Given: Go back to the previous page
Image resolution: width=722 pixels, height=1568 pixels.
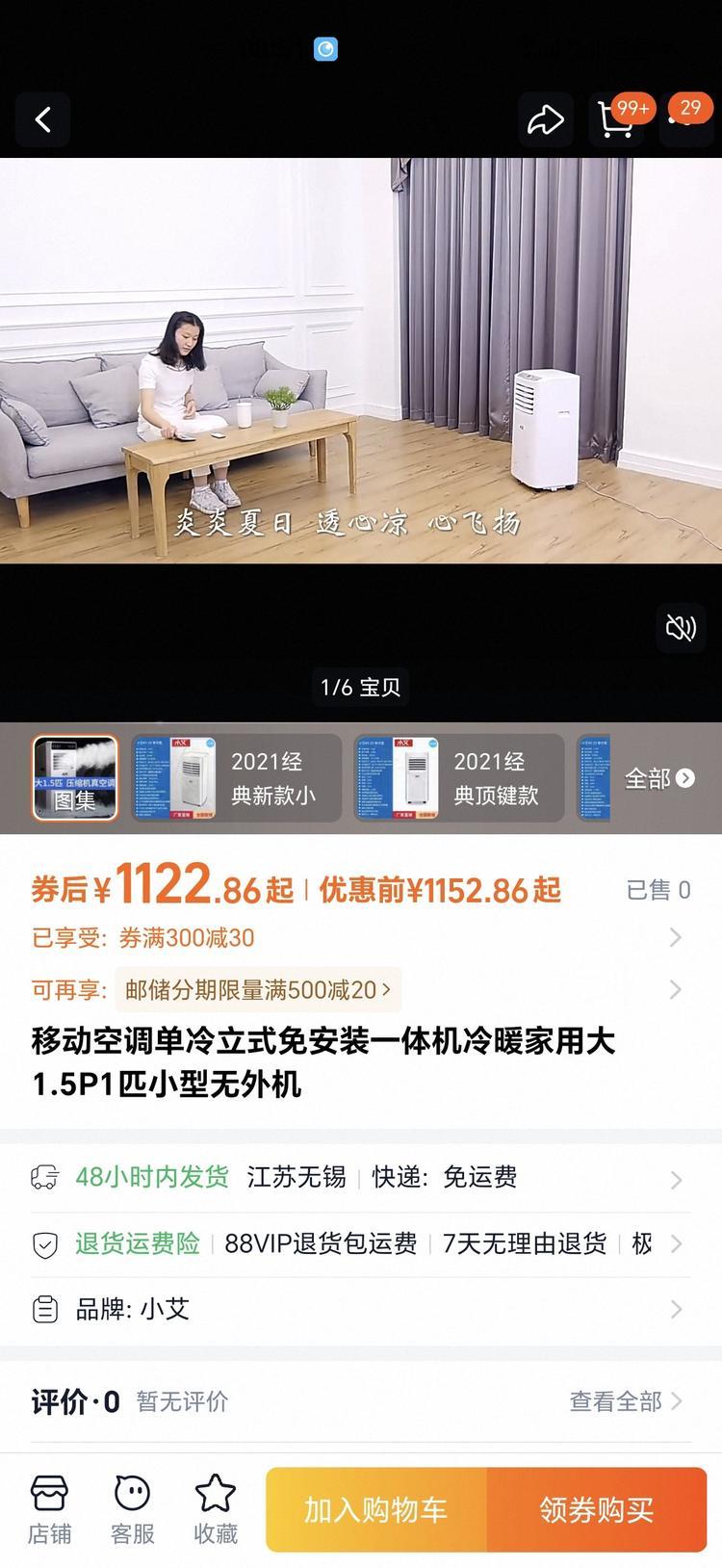Looking at the screenshot, I should 42,120.
